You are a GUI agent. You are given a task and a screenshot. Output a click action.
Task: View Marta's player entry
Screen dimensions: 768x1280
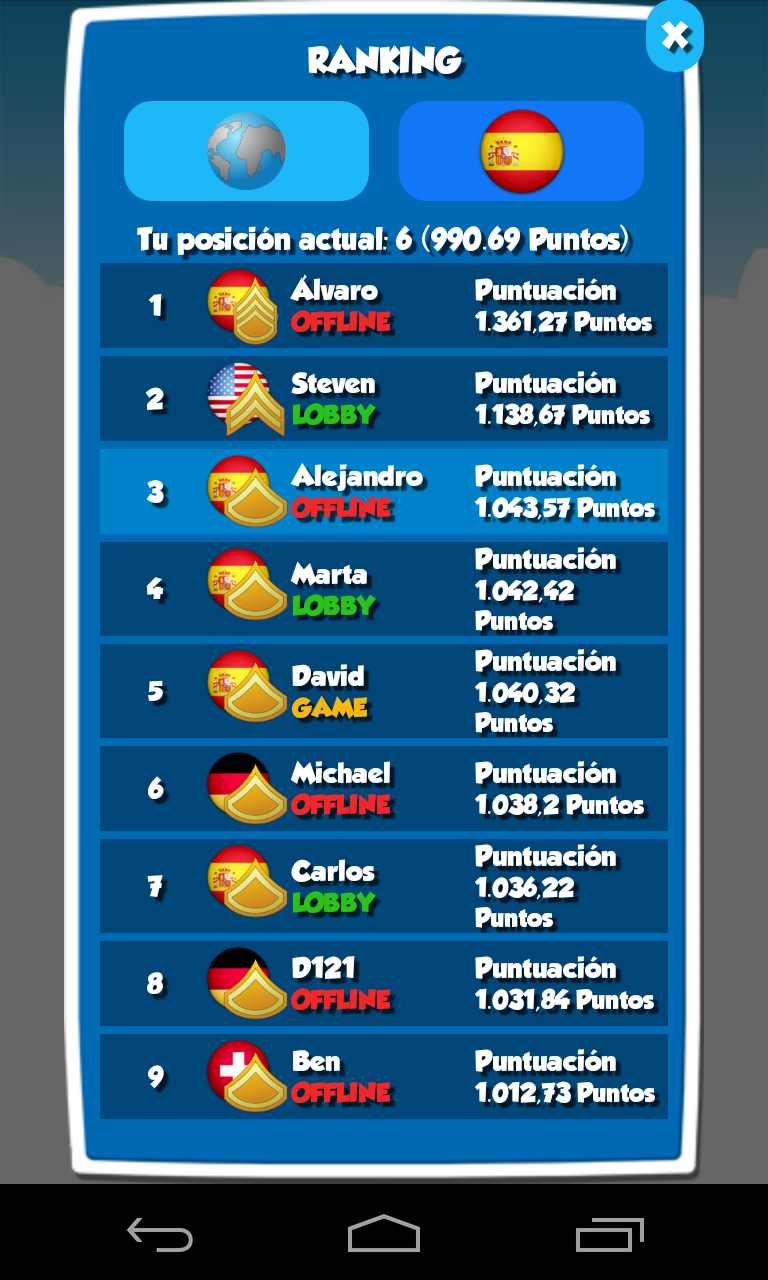[x=383, y=589]
